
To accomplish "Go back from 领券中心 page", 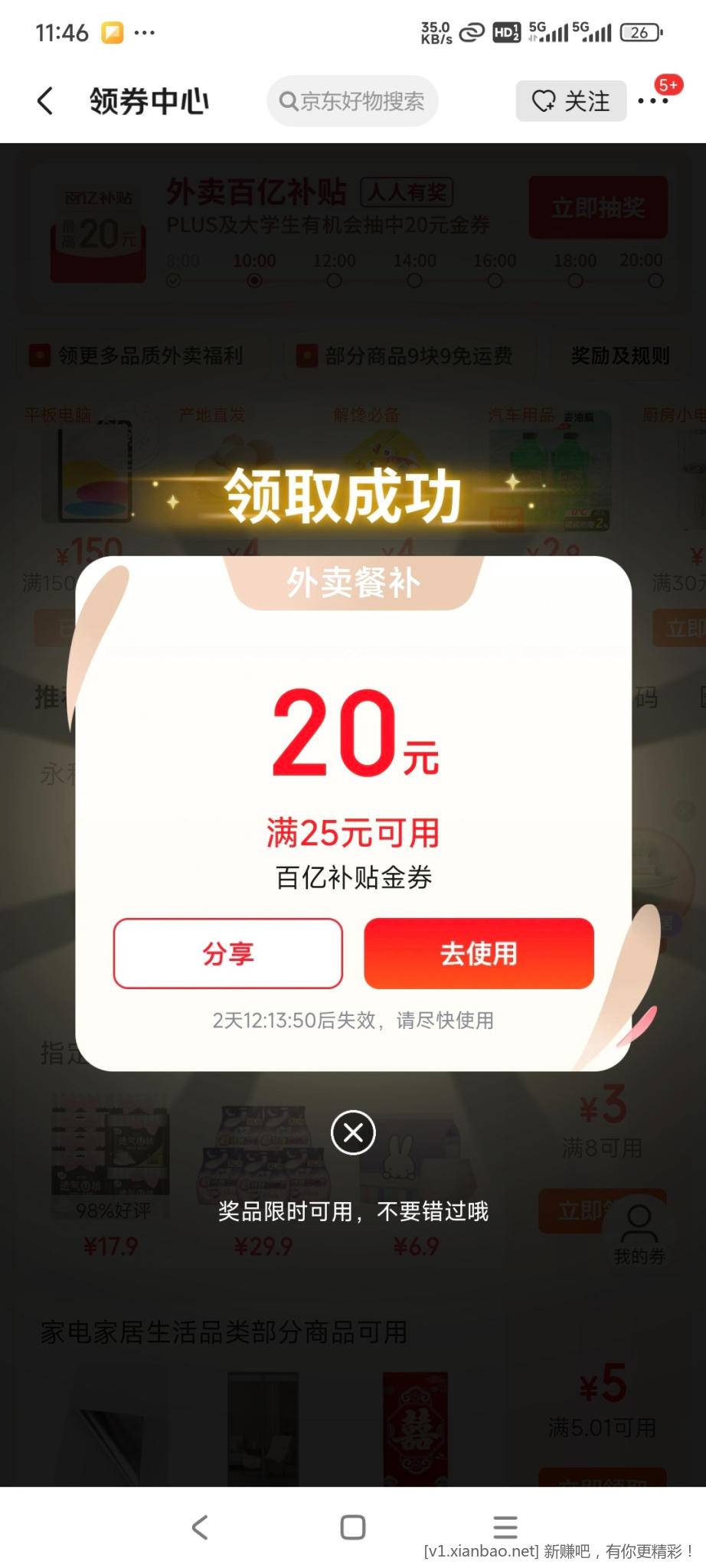I will click(46, 101).
